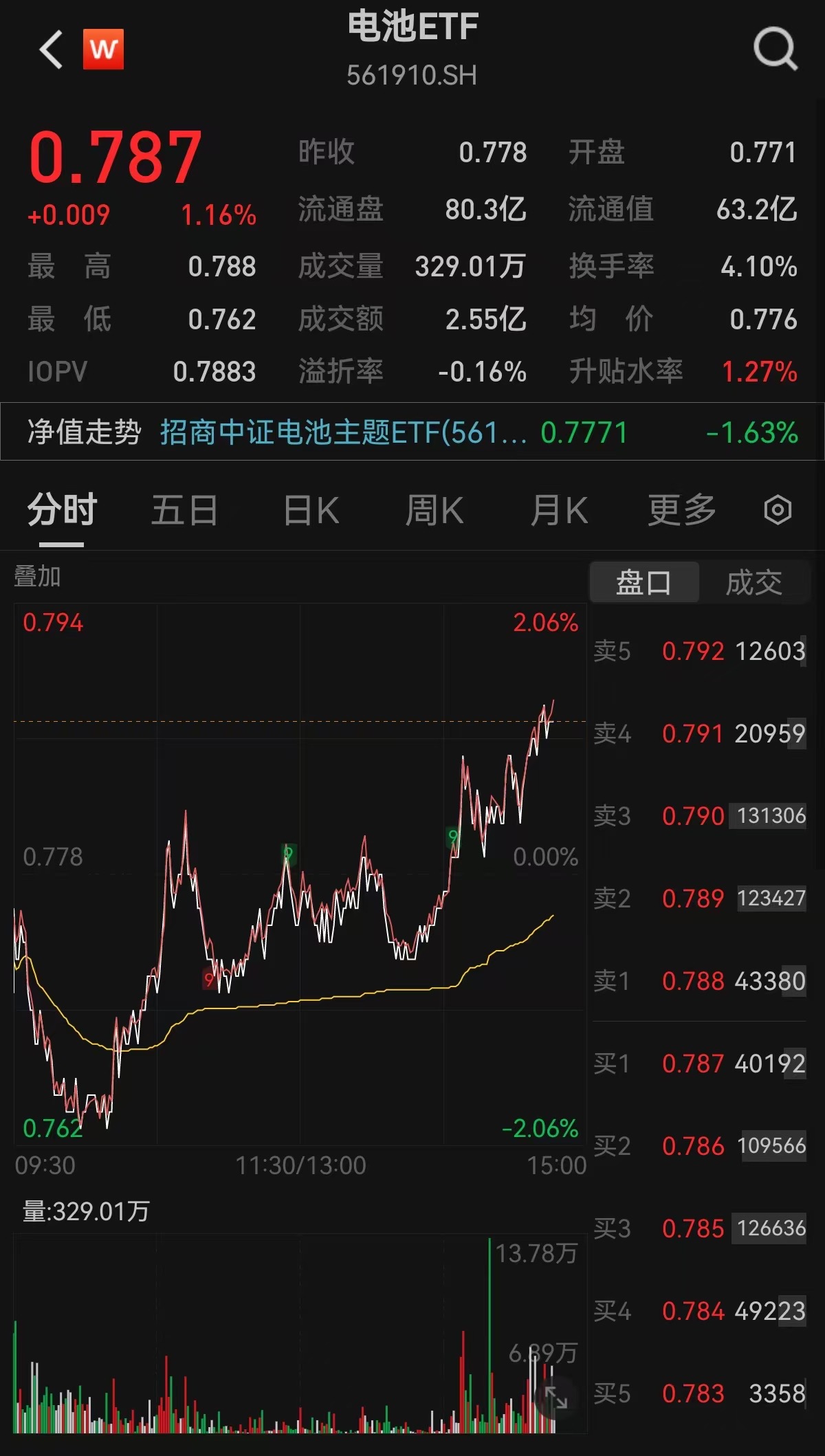Switch to the 盘口 order book tab
Image resolution: width=825 pixels, height=1456 pixels.
tap(644, 582)
